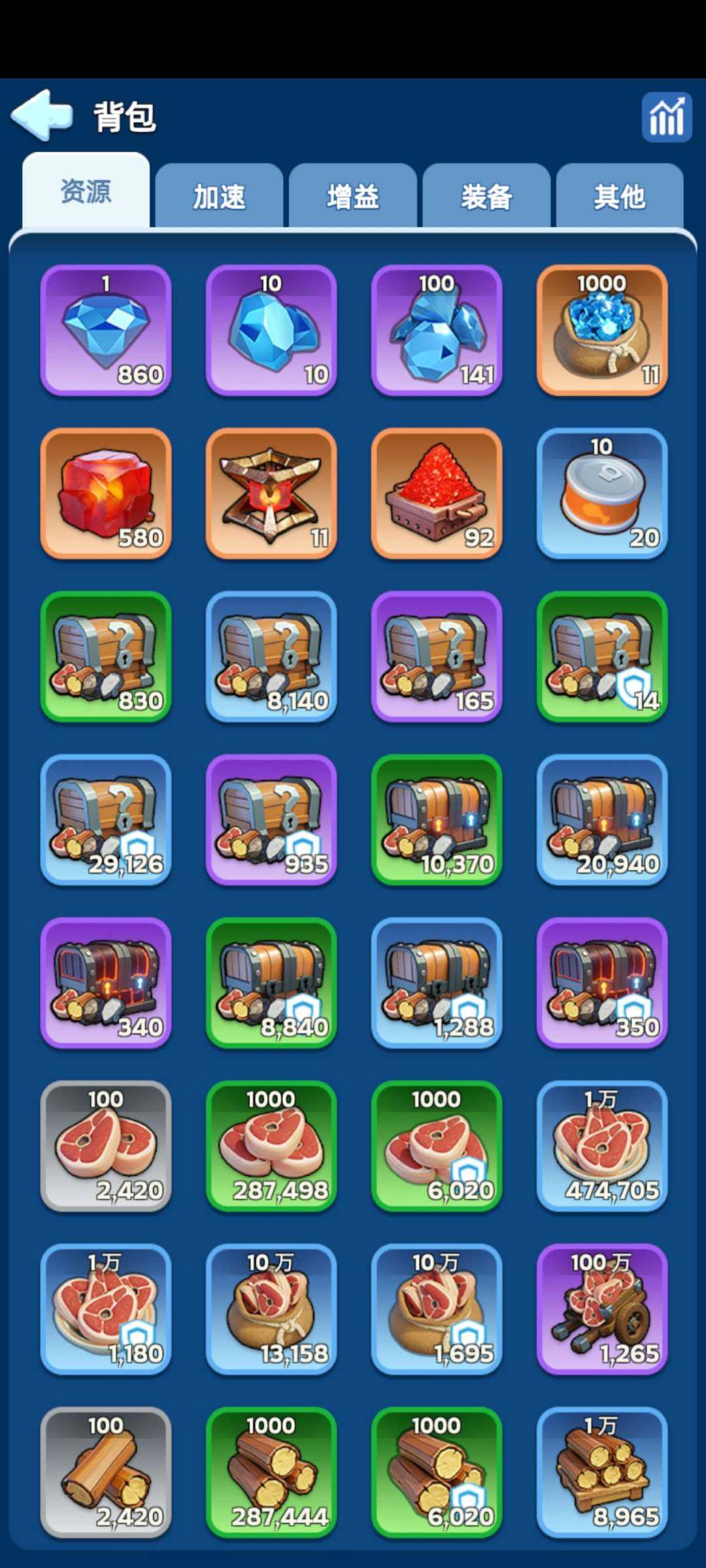Open the chest item showing 20,940

point(602,820)
